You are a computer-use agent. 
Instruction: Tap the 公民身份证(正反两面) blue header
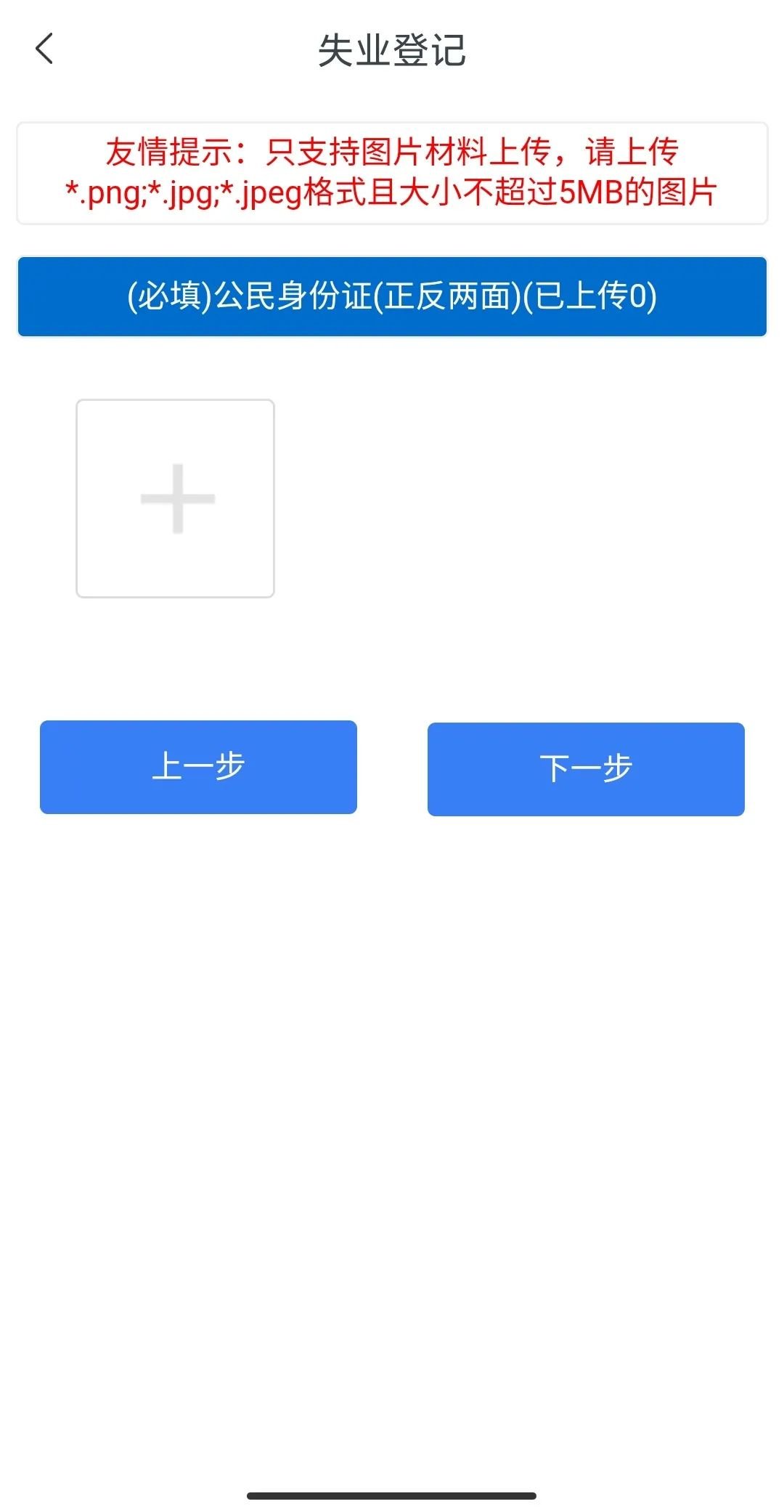pyautogui.click(x=392, y=296)
